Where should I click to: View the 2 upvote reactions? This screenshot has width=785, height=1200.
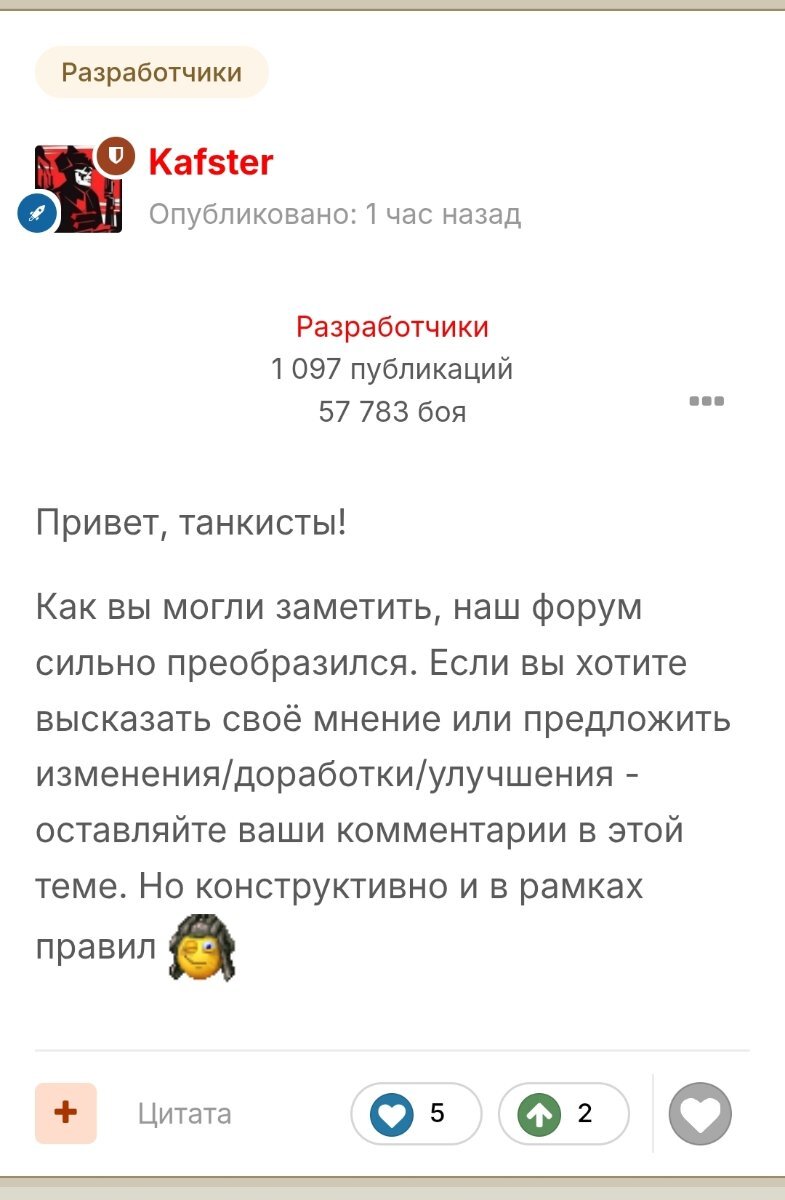click(x=563, y=1113)
